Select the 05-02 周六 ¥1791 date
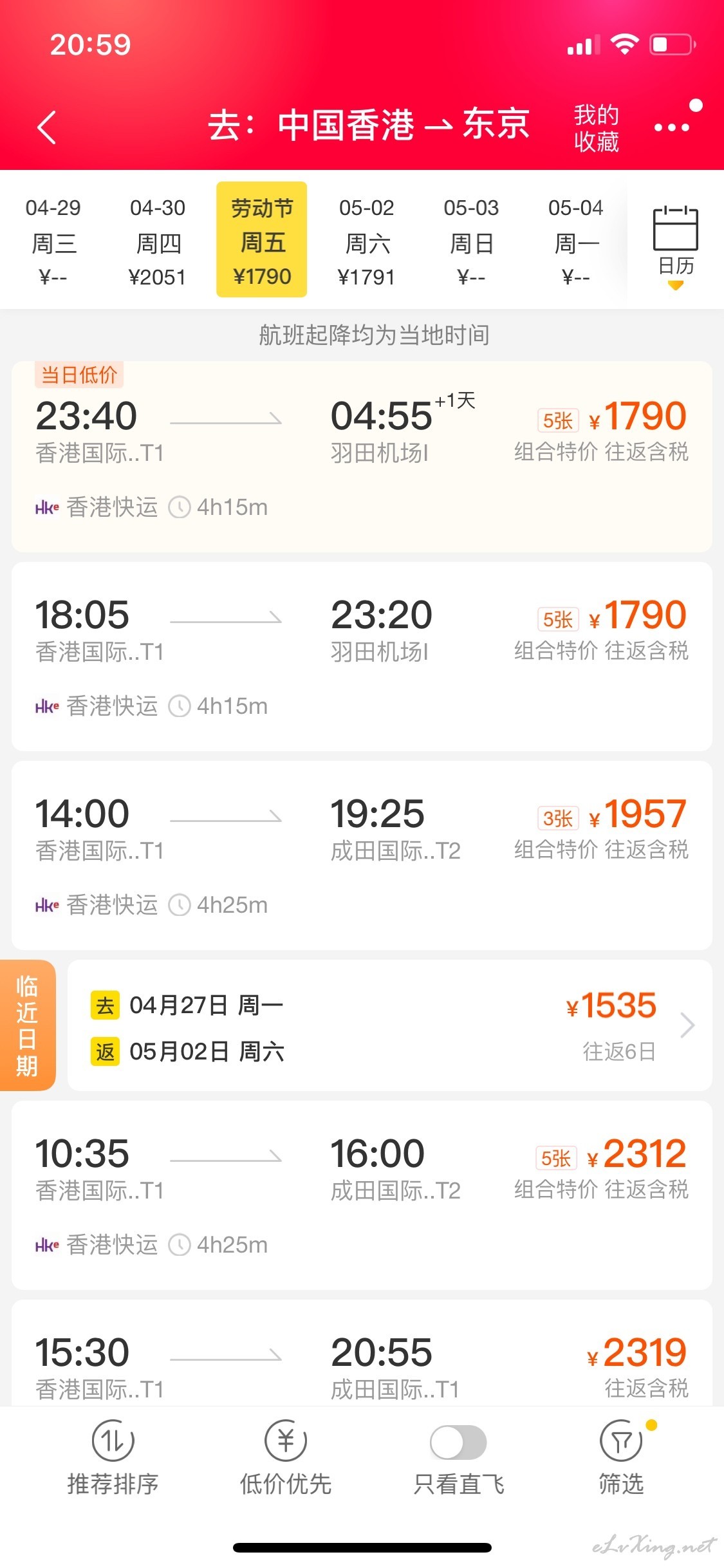Viewport: 724px width, 1568px height. click(367, 241)
